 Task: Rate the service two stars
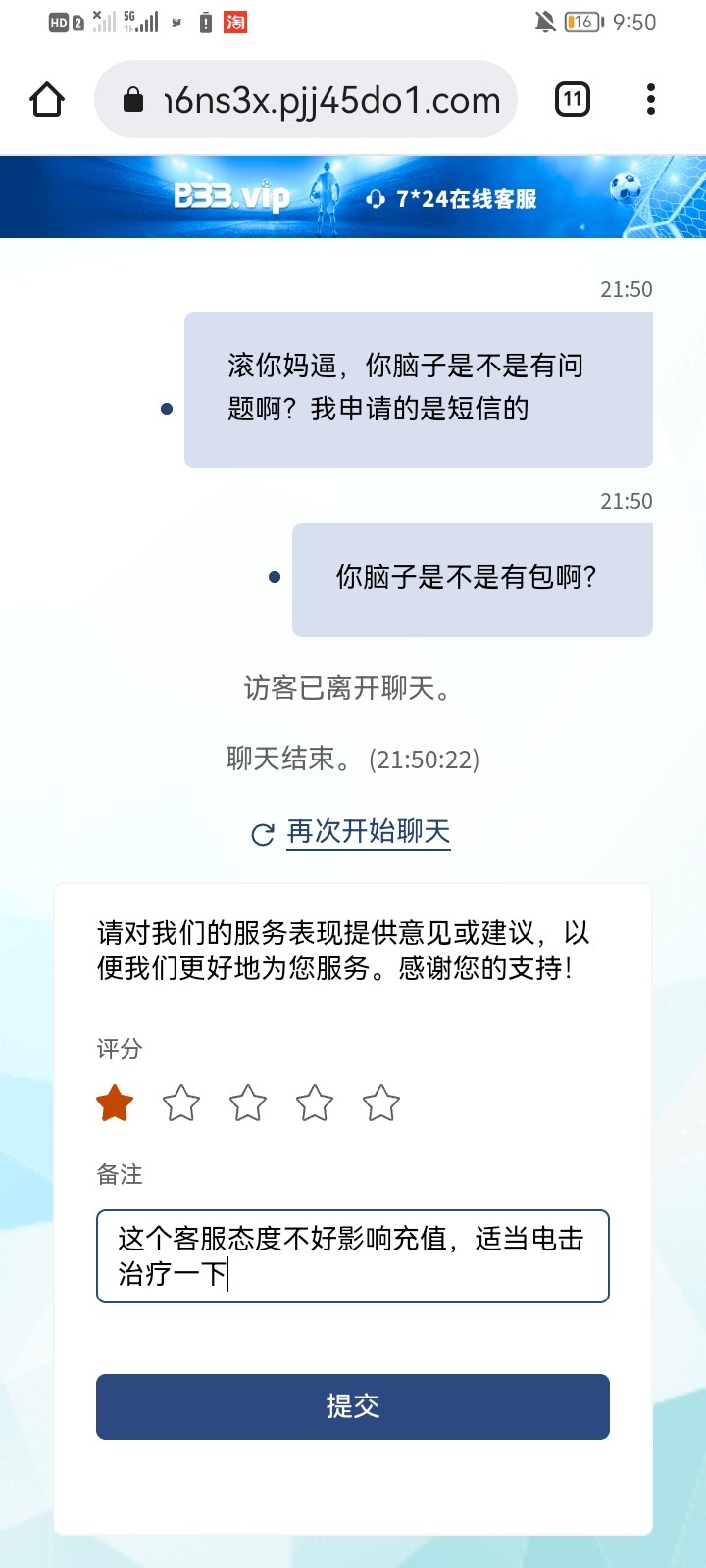[181, 1103]
